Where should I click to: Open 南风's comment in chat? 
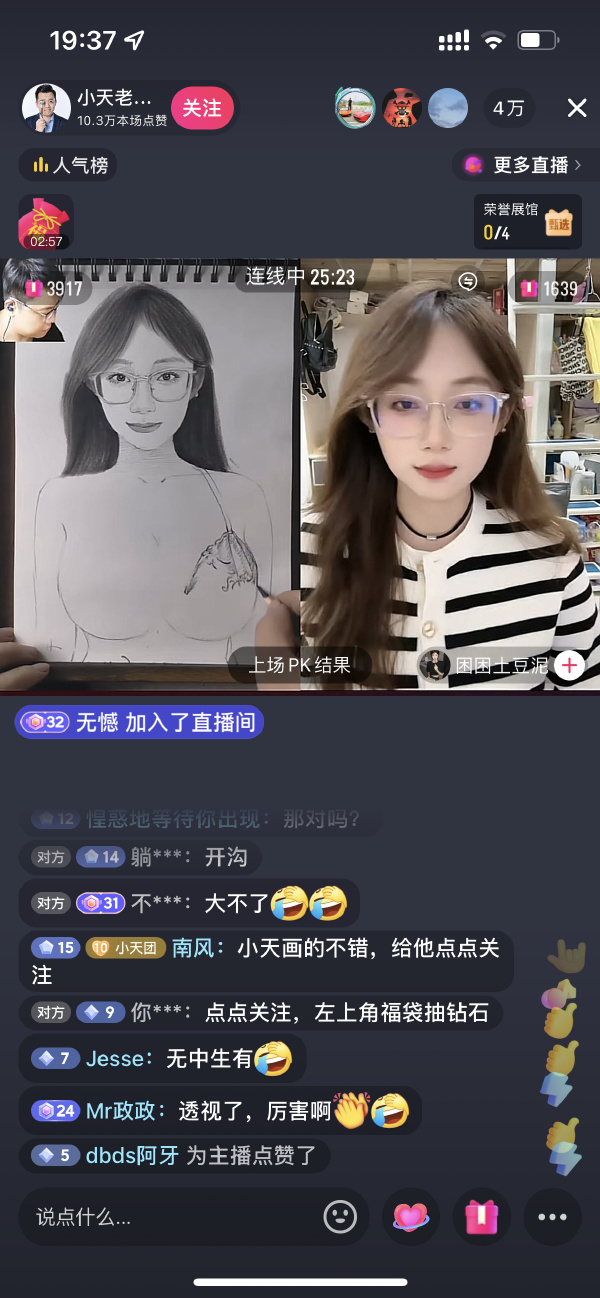click(x=265, y=961)
